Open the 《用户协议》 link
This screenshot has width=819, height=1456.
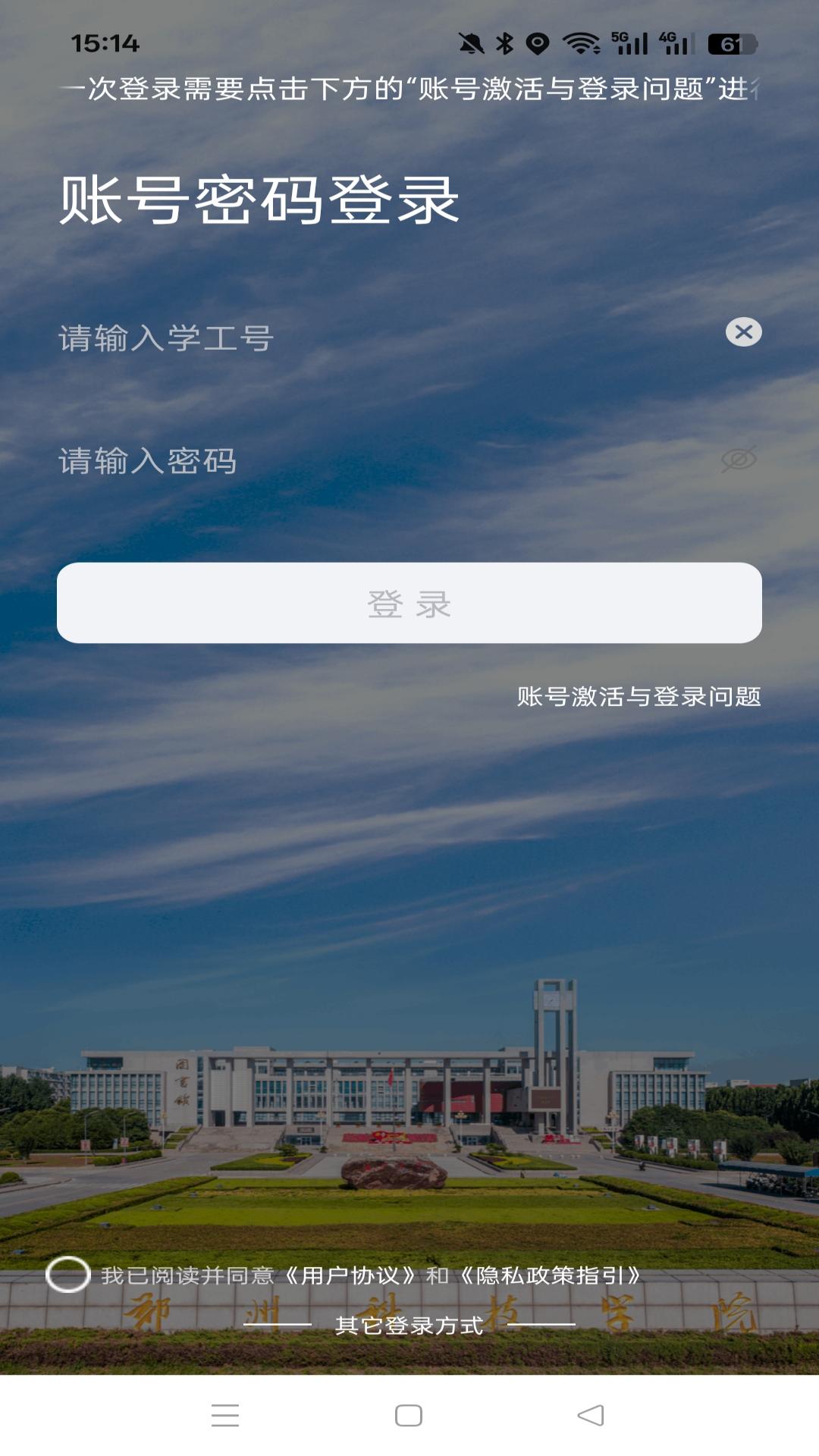[x=350, y=1276]
